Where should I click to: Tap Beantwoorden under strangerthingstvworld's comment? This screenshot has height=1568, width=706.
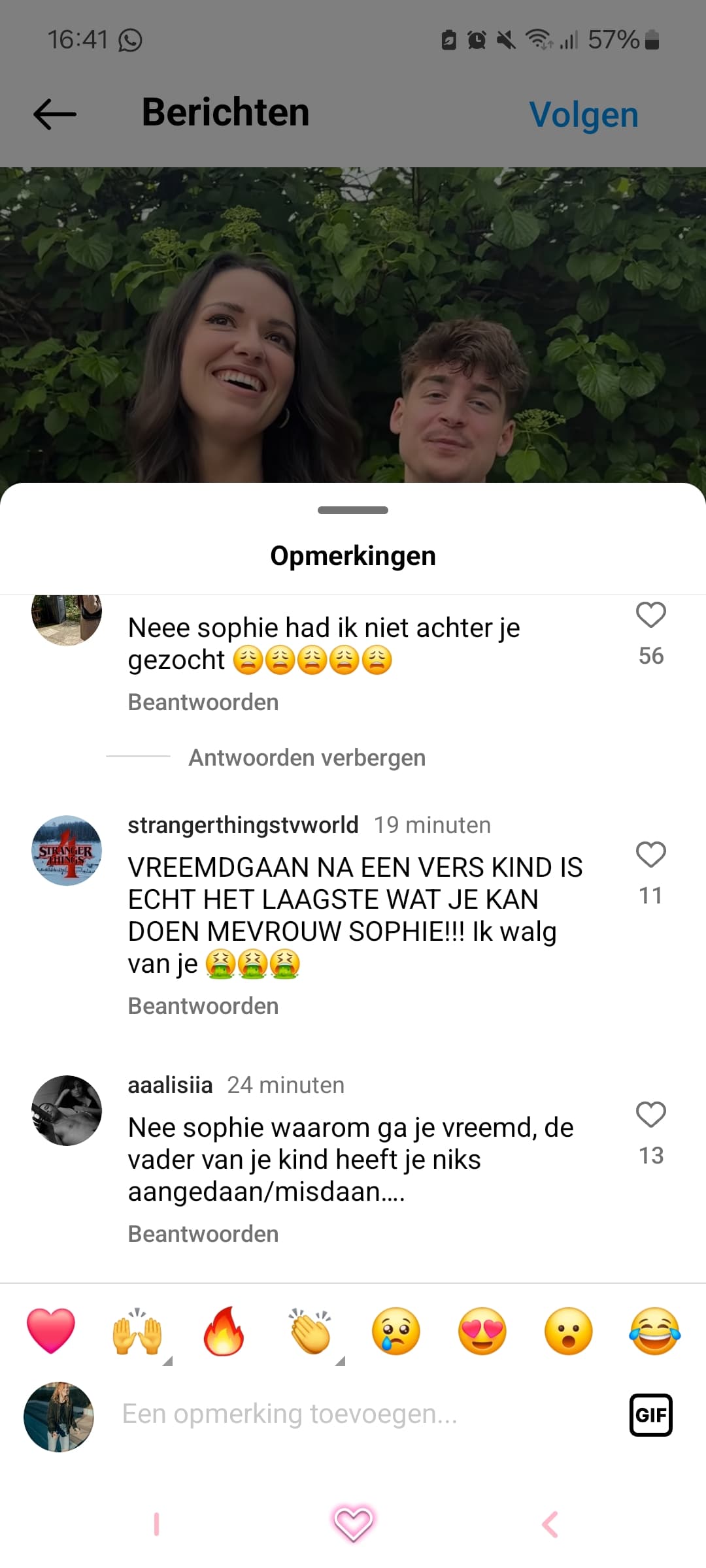pyautogui.click(x=203, y=1006)
